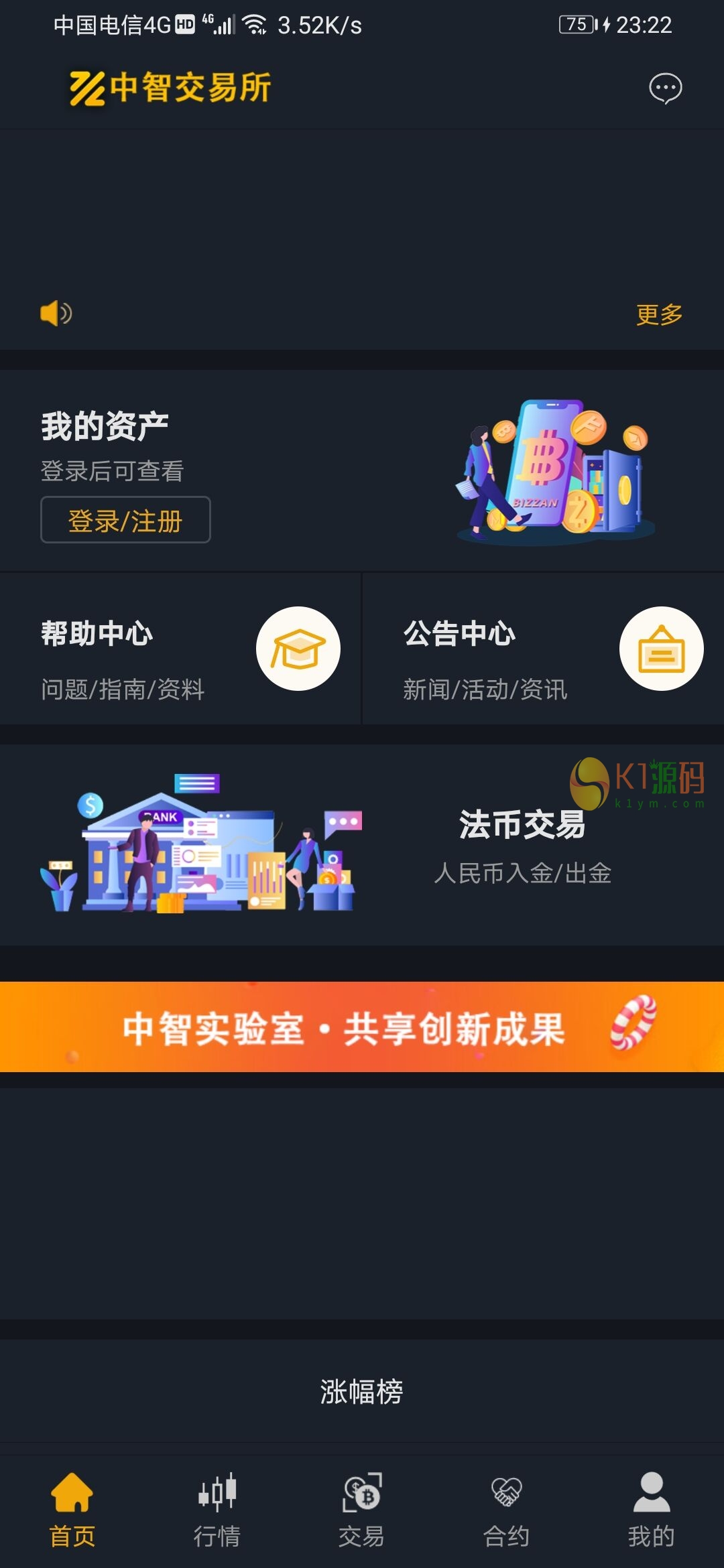Open 帮助中心 help center card
The image size is (724, 1568).
[180, 648]
